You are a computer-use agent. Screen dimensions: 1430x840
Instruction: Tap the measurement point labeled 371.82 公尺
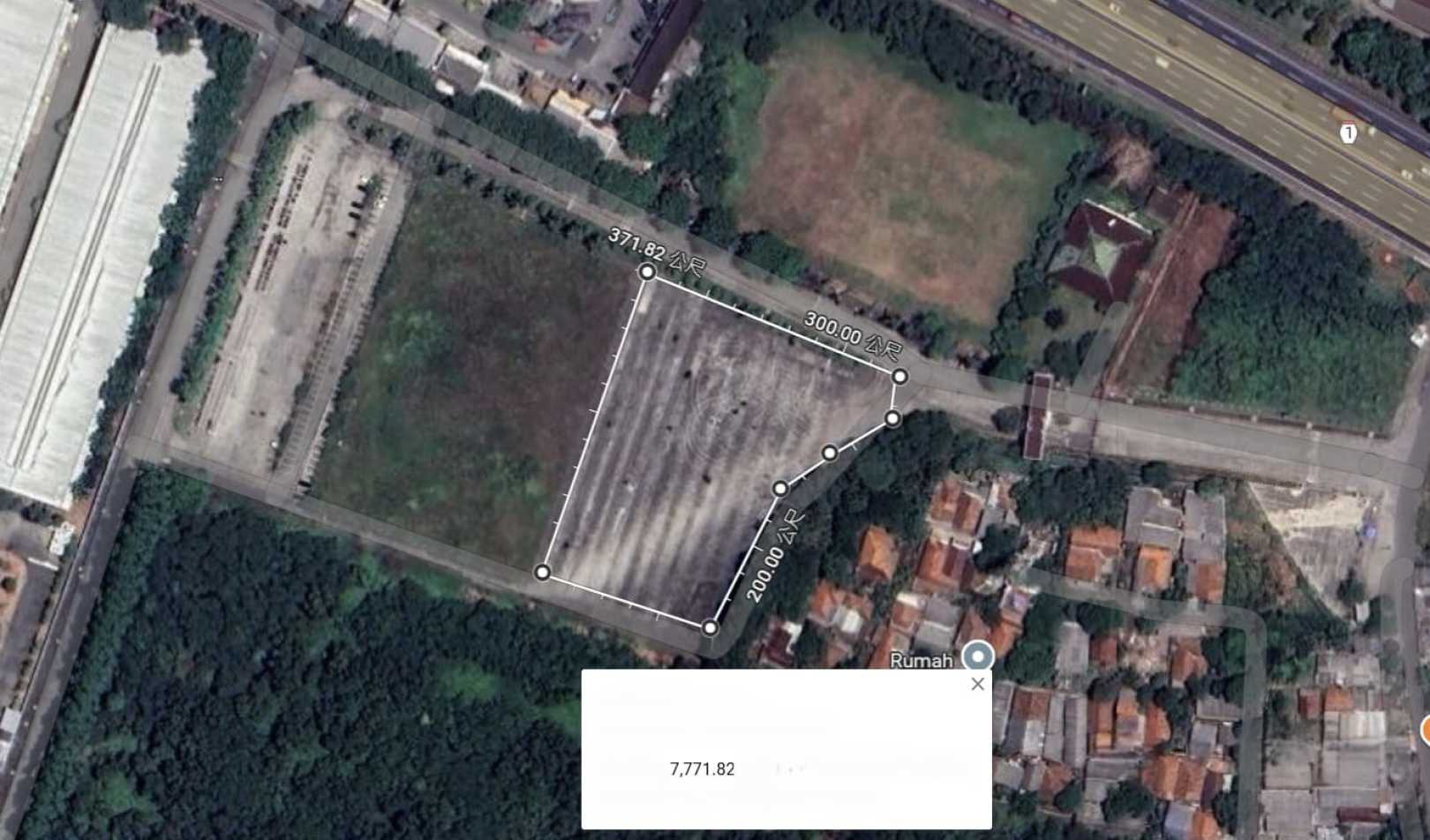(647, 273)
